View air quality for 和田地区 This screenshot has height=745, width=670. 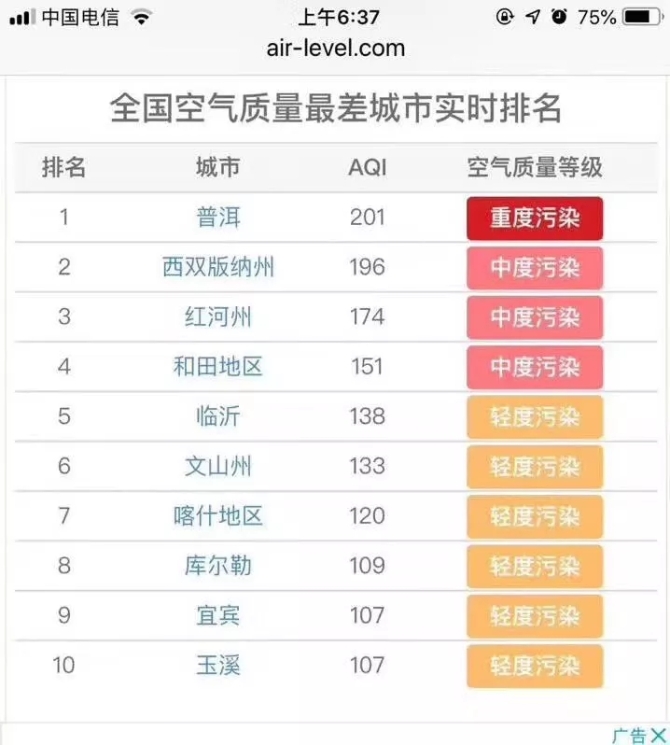[218, 367]
